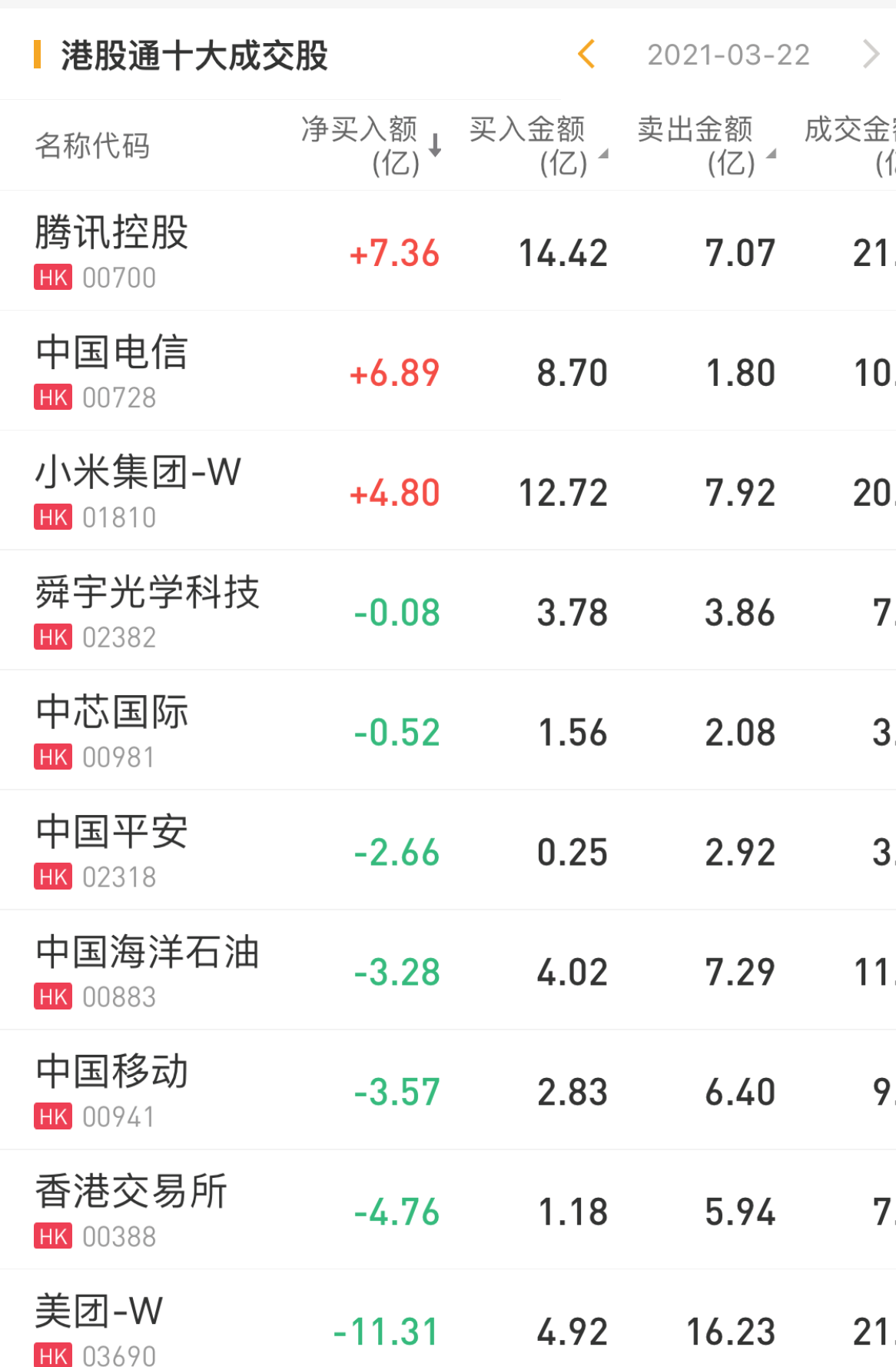Sort by 买入金额 column
896x1367 pixels.
pyautogui.click(x=536, y=145)
